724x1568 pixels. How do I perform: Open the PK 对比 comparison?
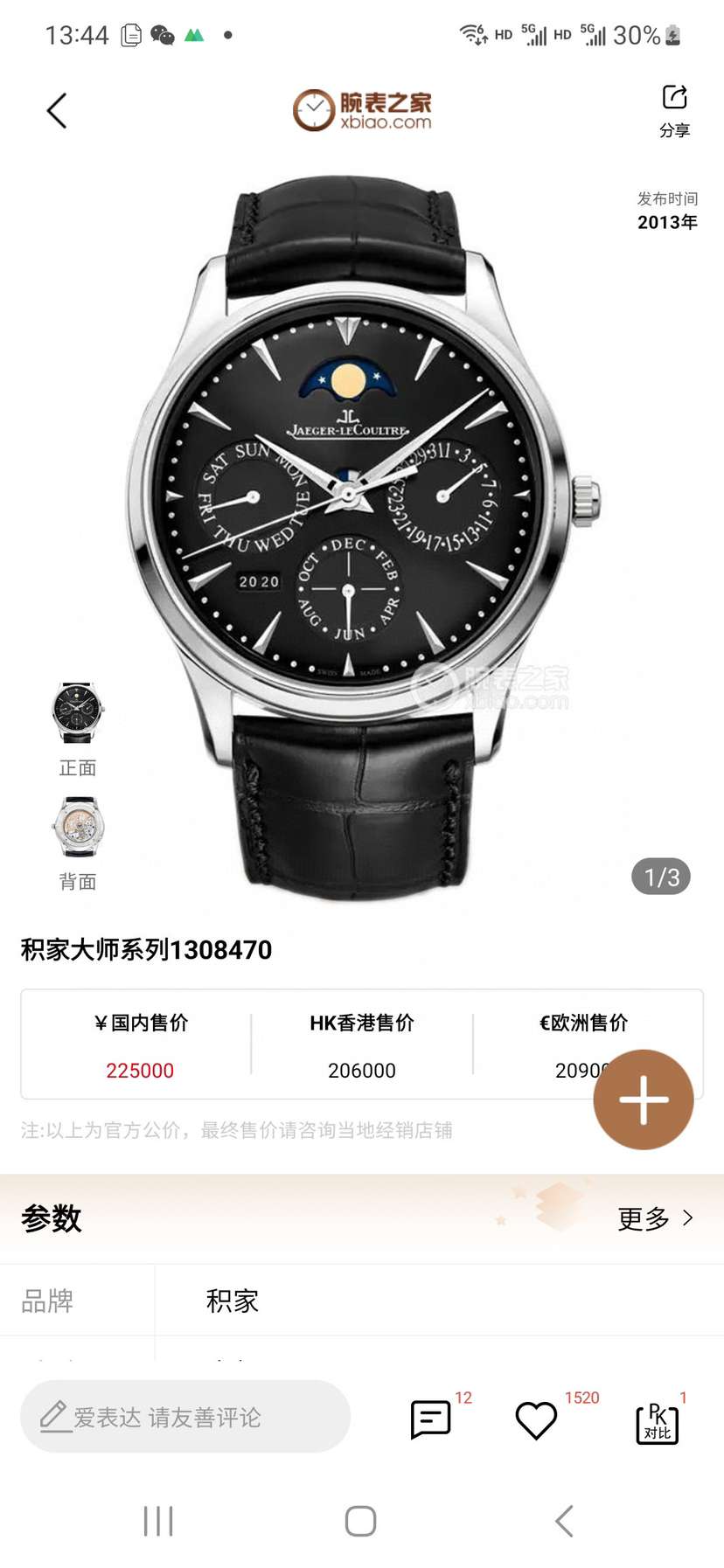point(657,1422)
